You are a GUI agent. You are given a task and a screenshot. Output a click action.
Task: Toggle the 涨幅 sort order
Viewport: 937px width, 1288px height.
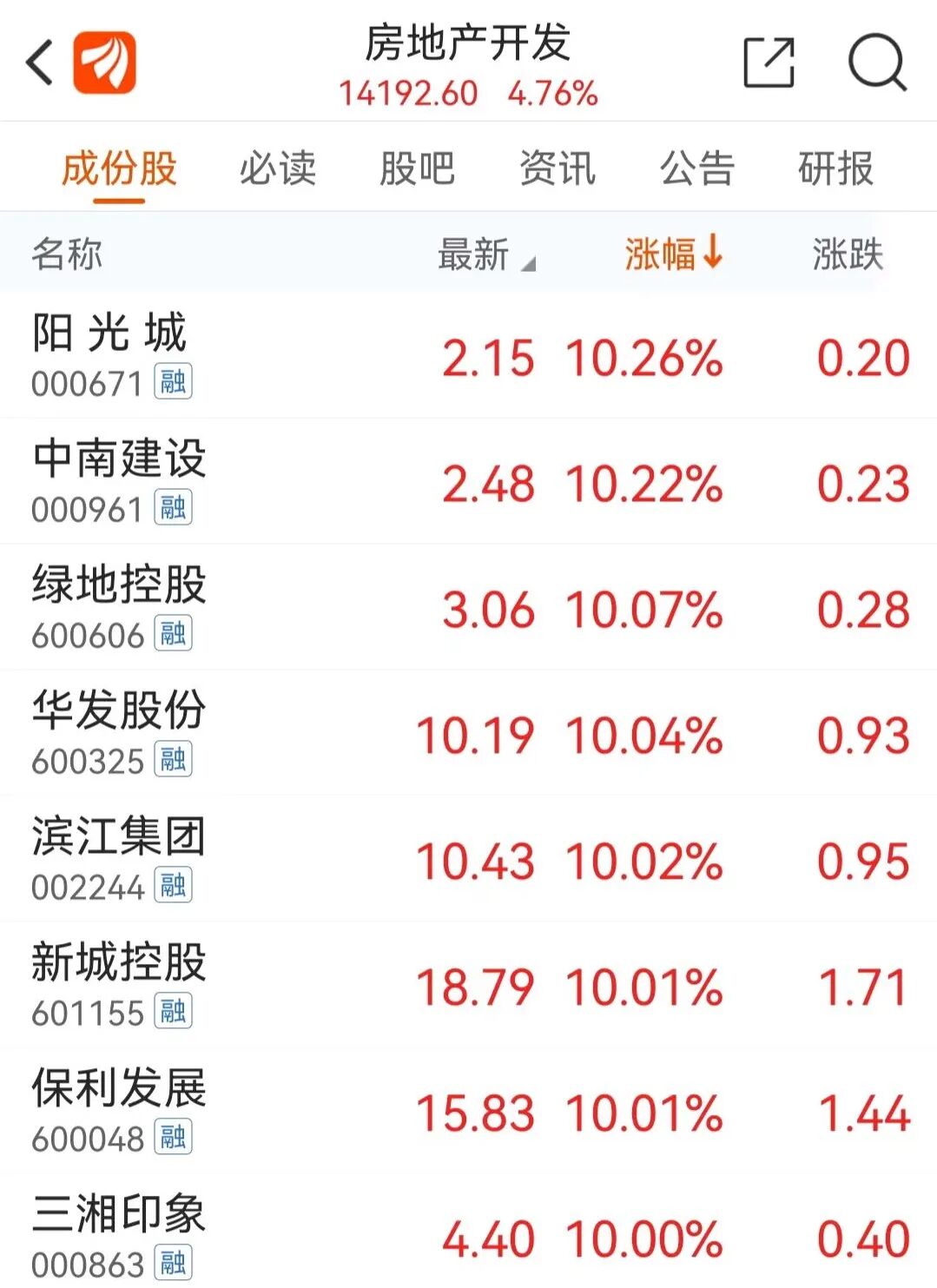673,254
